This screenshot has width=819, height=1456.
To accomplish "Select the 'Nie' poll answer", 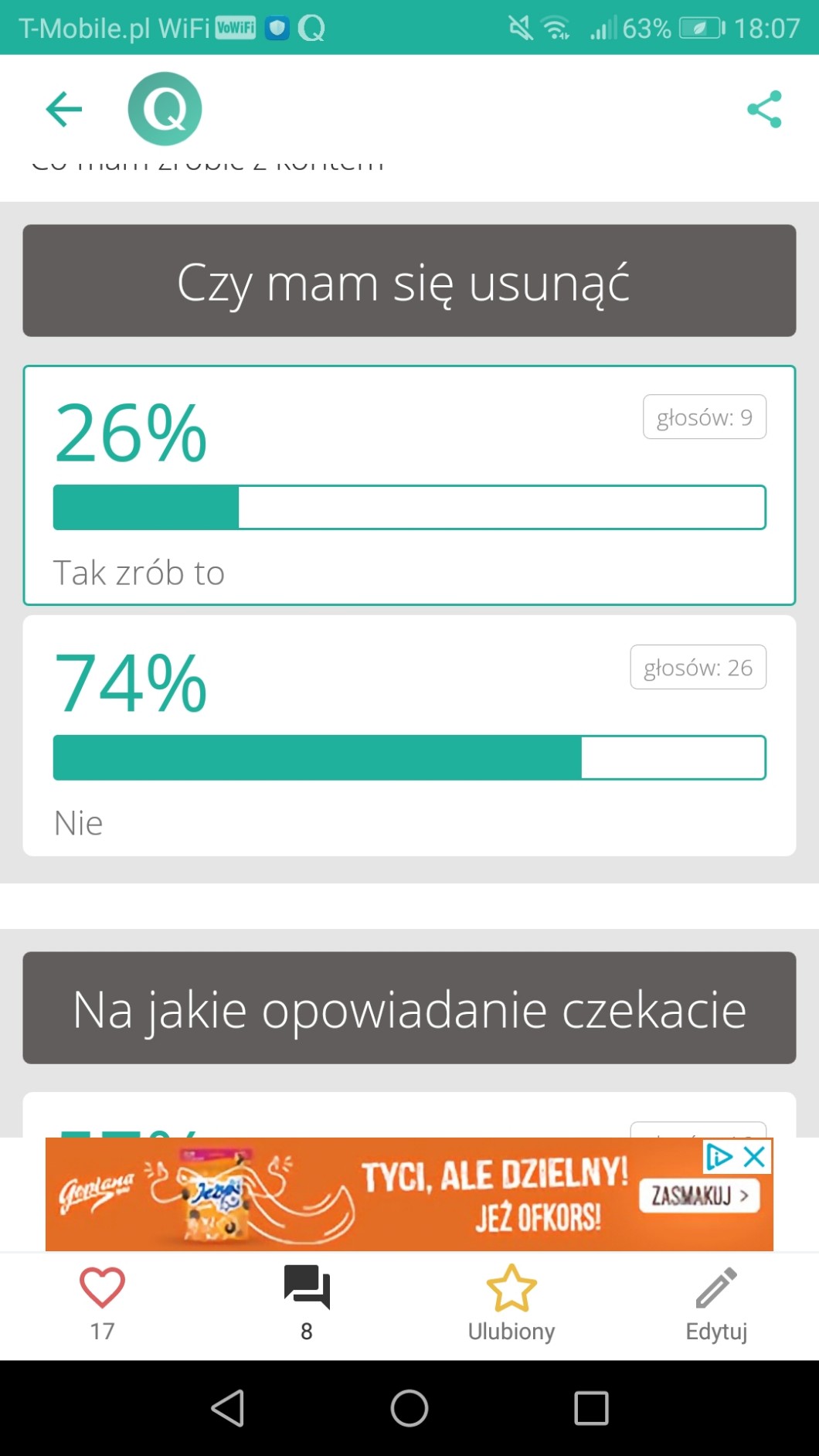I will 409,735.
